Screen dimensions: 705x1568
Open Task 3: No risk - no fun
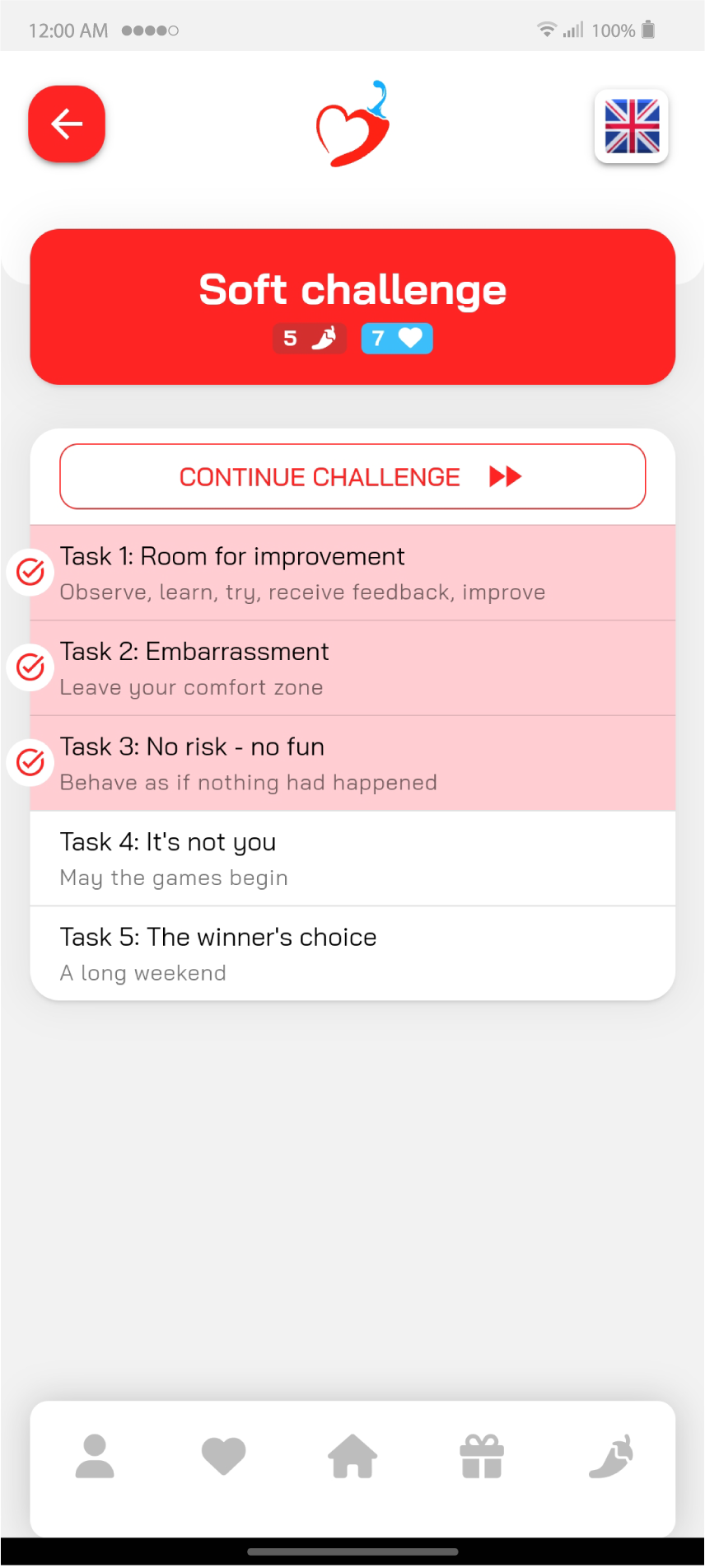pos(352,764)
